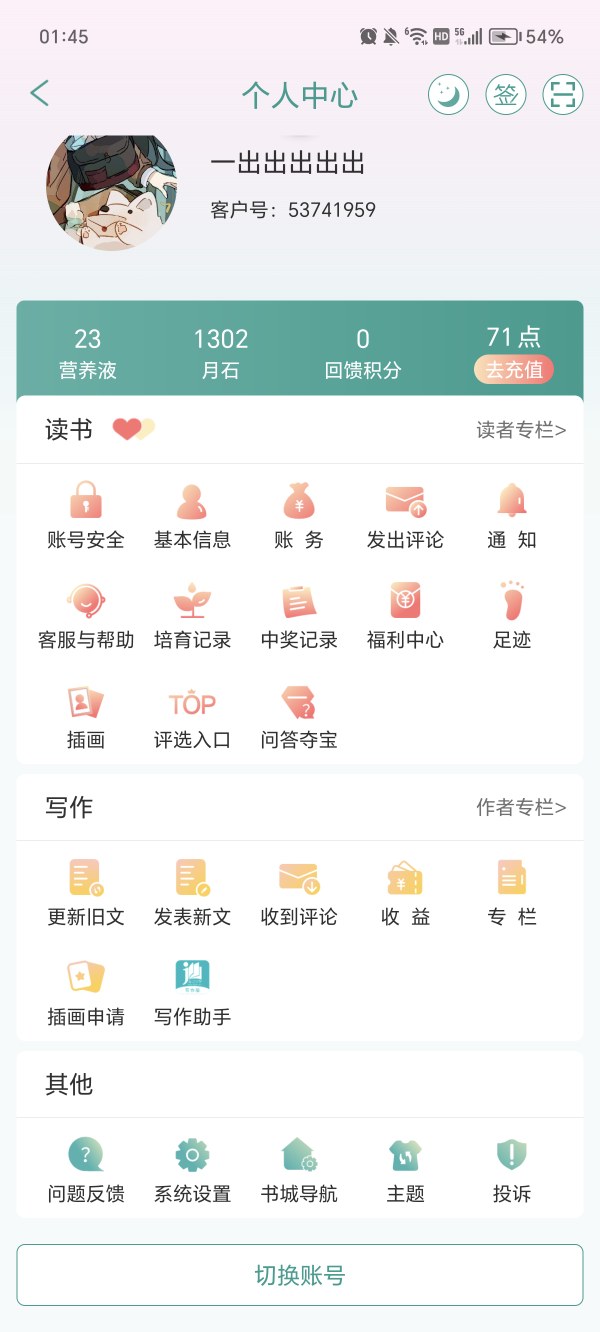Open 足迹 browsing footprints
The image size is (600, 1332).
click(x=512, y=616)
